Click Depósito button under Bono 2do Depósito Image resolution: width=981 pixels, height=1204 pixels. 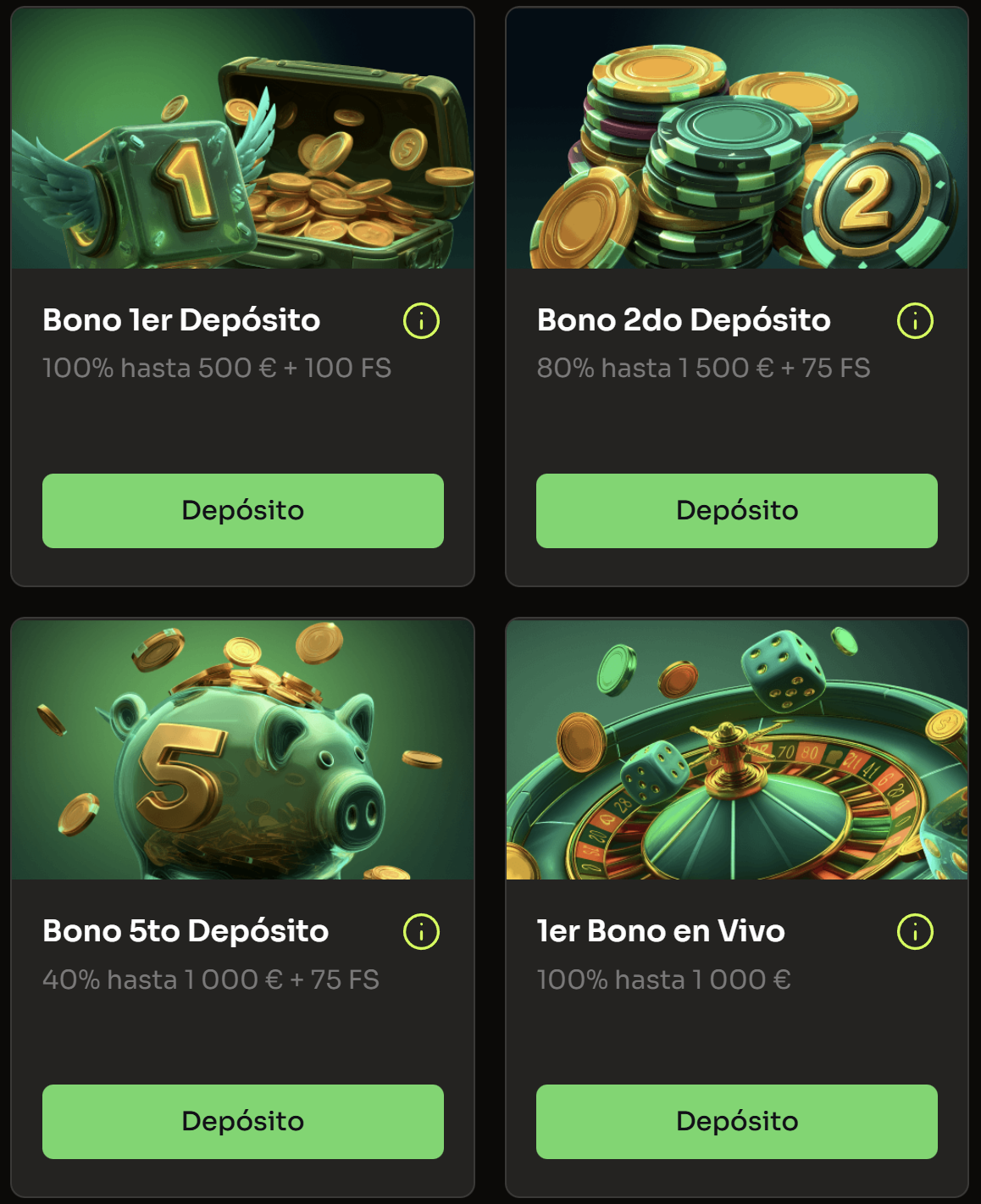click(x=736, y=510)
